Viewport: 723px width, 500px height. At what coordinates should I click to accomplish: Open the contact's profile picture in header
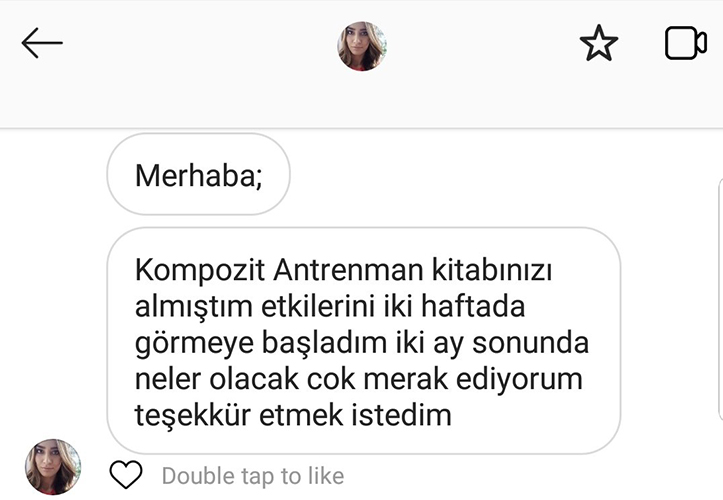pos(362,45)
